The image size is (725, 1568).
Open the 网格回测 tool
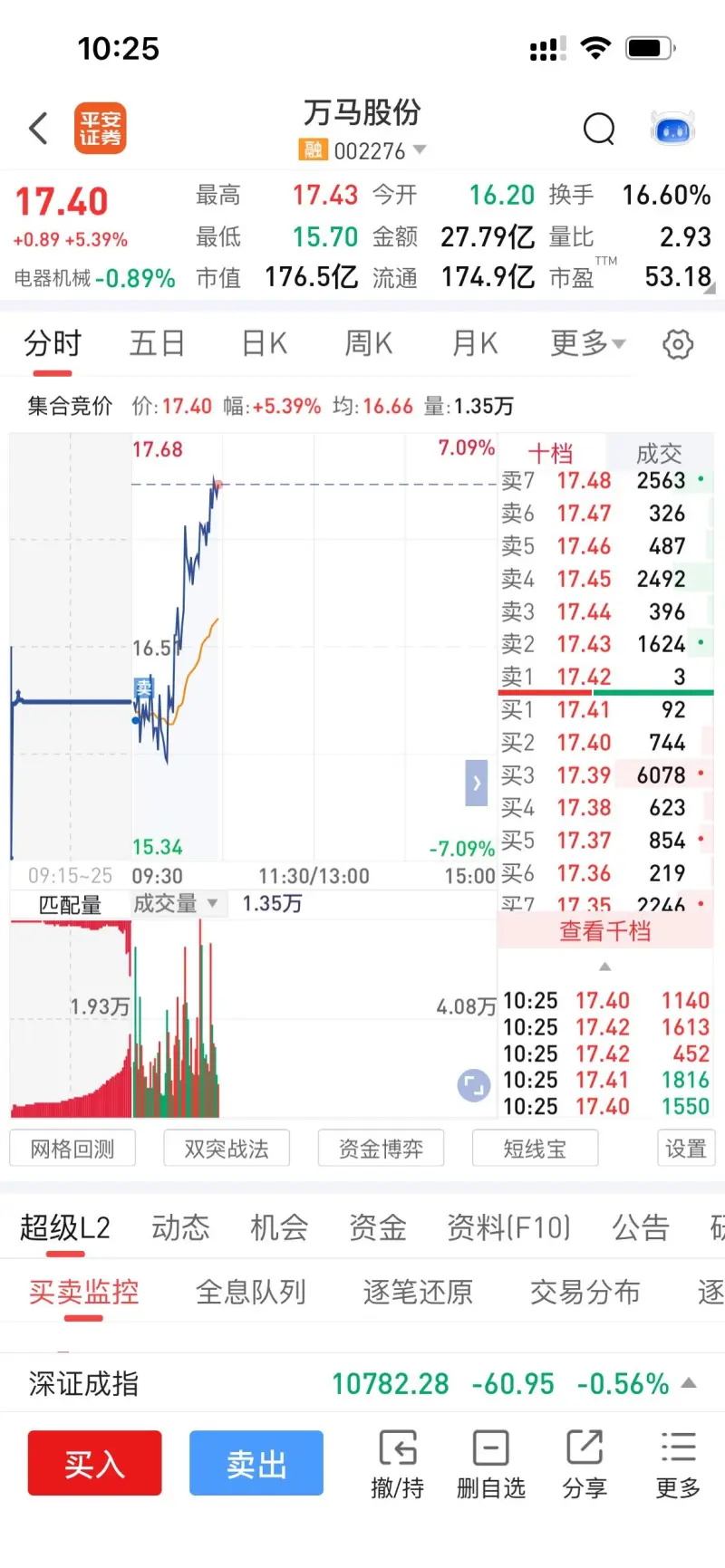(x=72, y=1149)
